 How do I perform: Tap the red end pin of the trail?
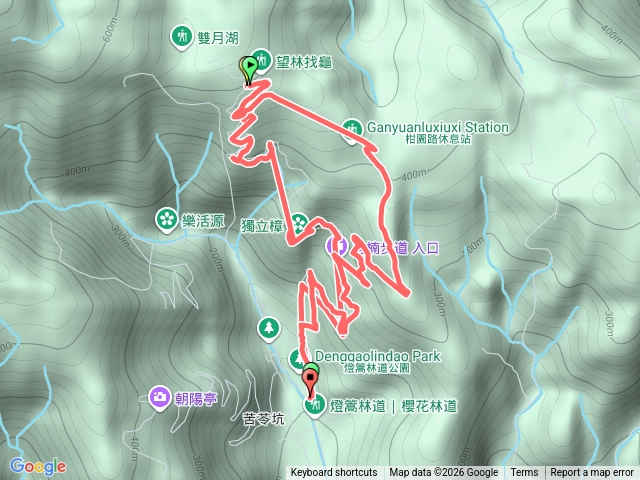coord(310,380)
